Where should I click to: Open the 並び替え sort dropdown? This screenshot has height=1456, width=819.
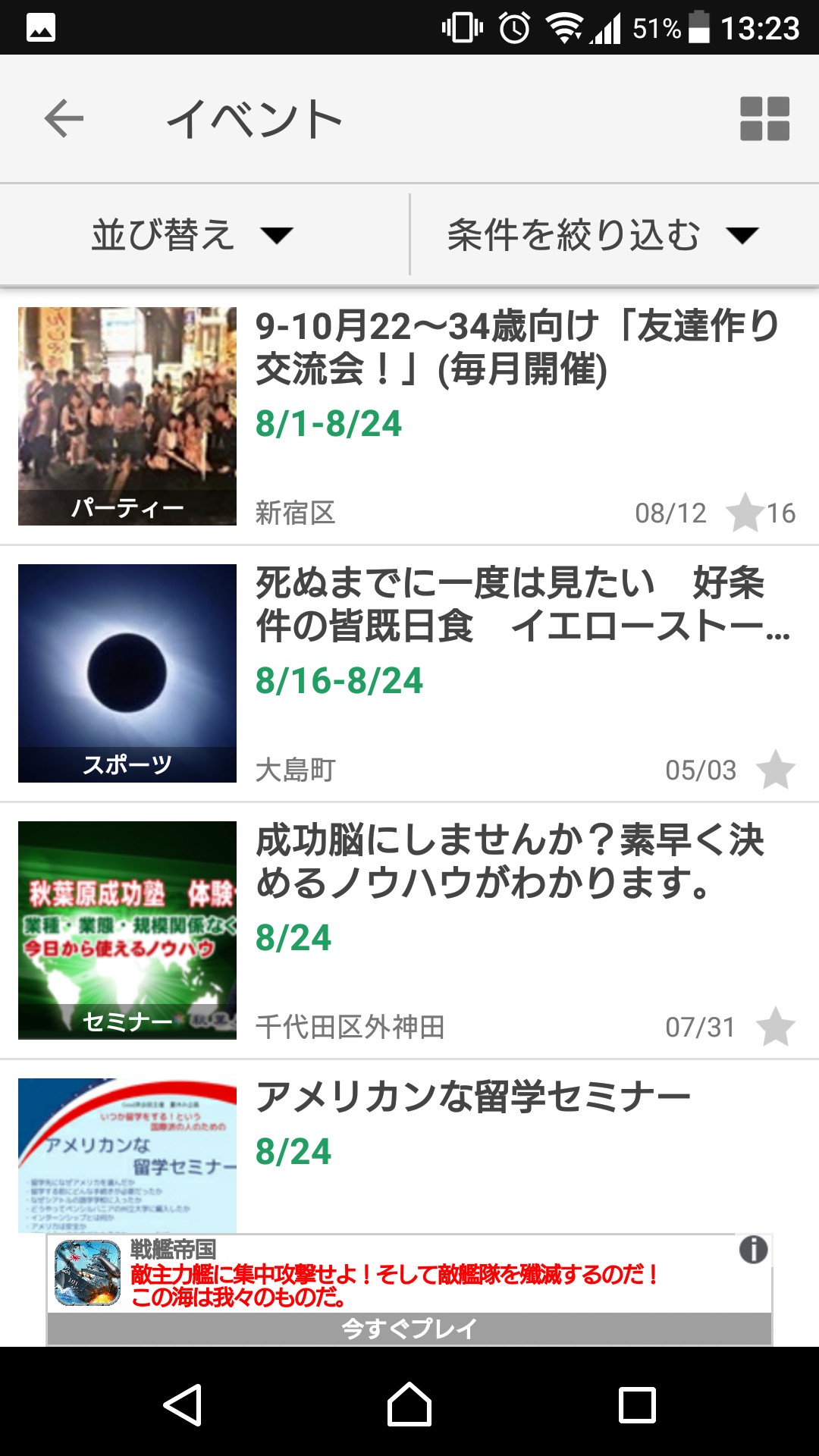(x=191, y=235)
